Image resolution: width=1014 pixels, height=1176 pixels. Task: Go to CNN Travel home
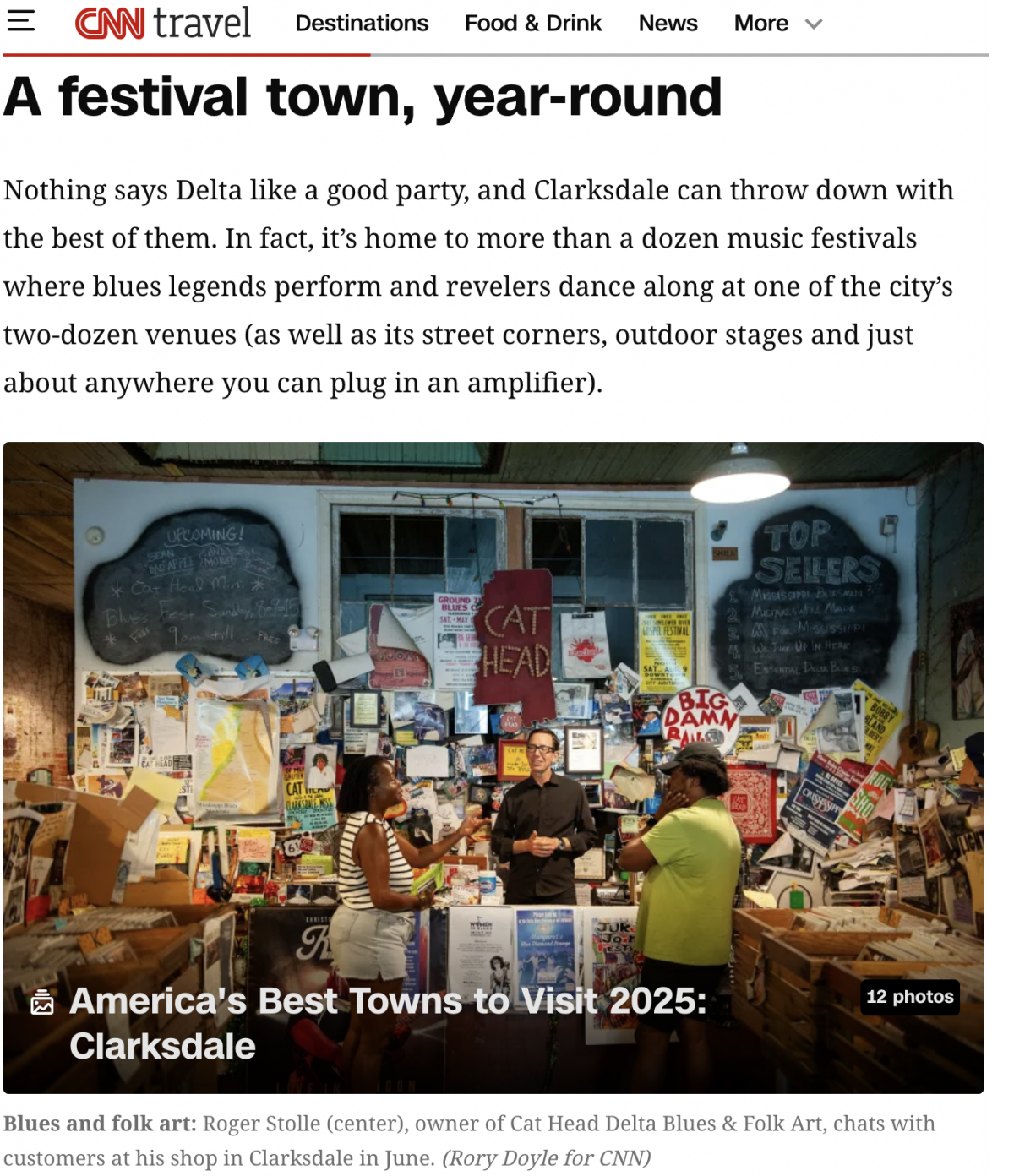pos(163,23)
